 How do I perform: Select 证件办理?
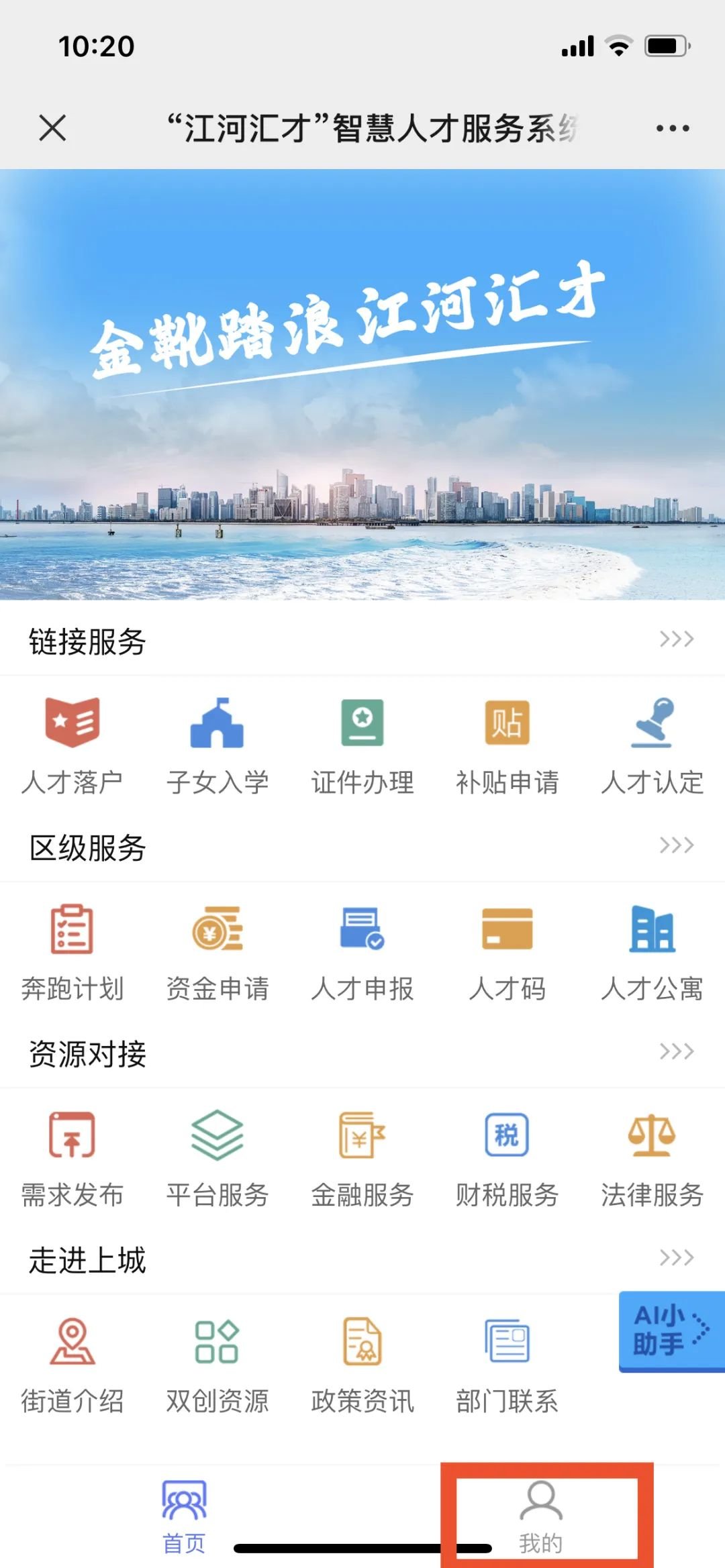click(362, 745)
